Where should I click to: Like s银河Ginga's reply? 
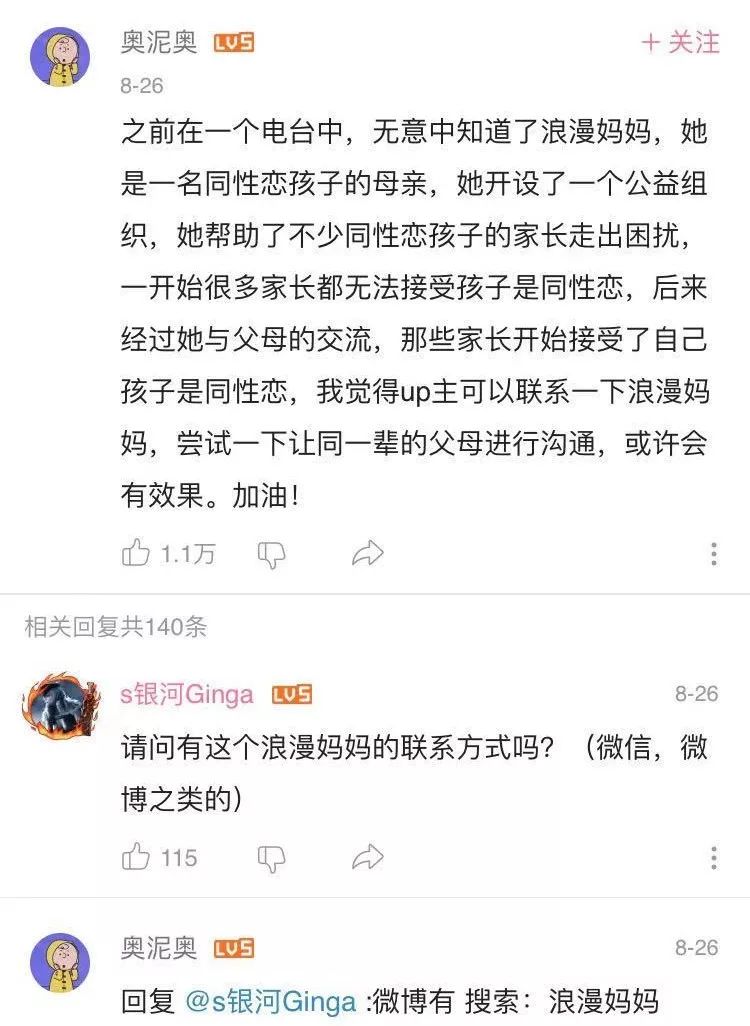point(133,857)
